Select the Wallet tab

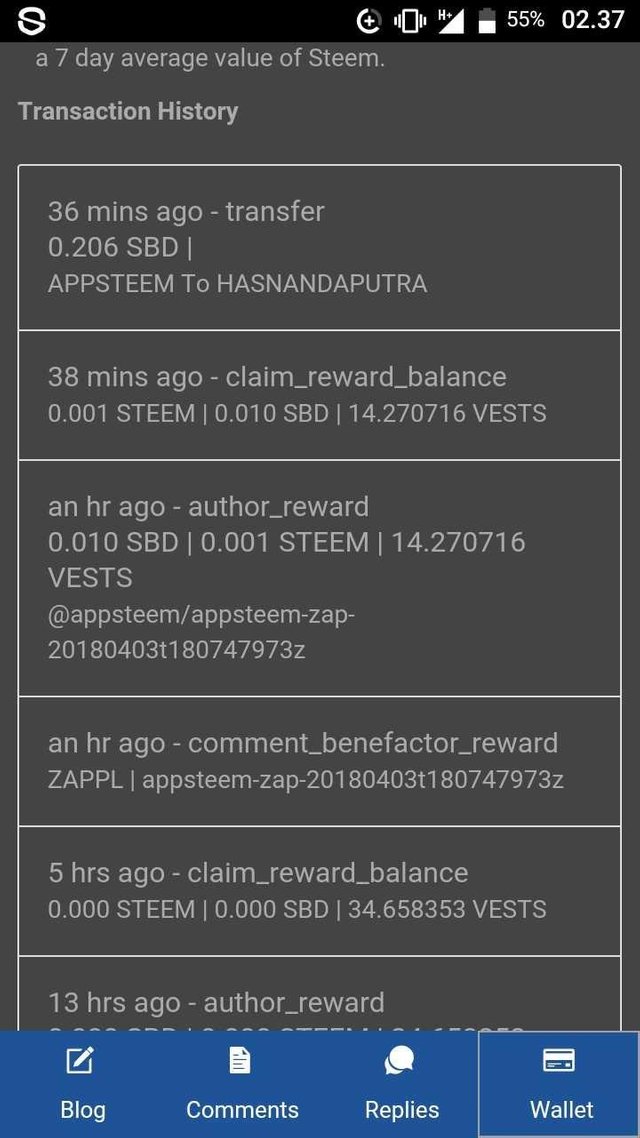[x=559, y=1084]
